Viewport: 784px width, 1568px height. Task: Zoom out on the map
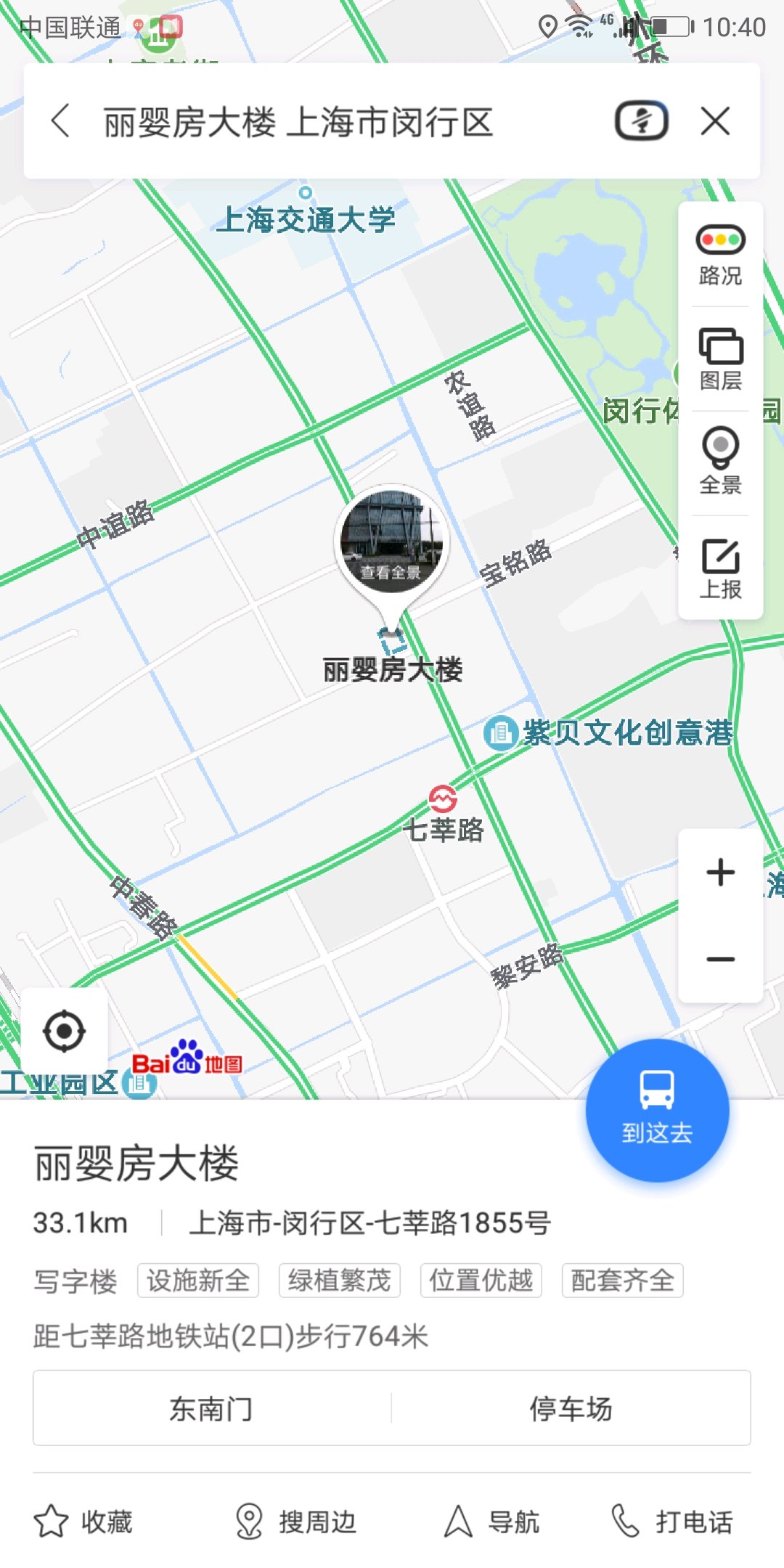(720, 959)
